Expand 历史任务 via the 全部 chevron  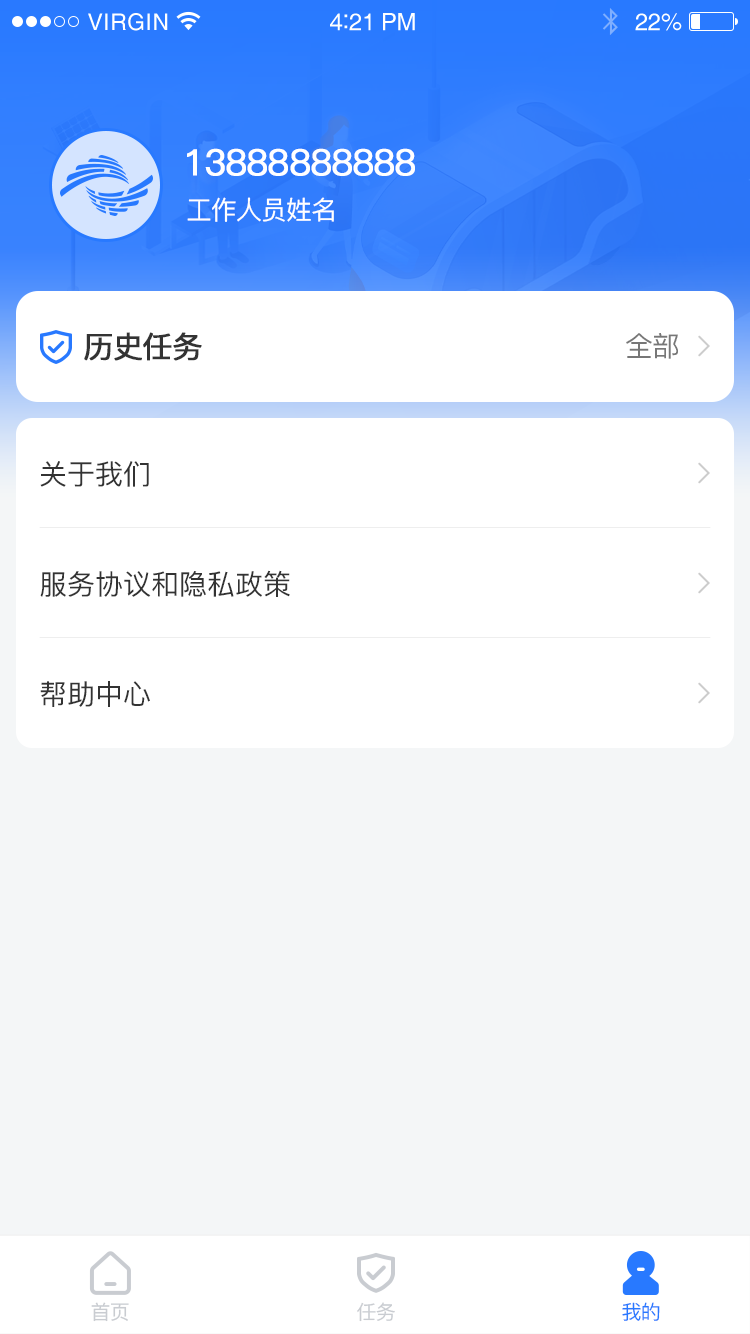click(x=703, y=346)
